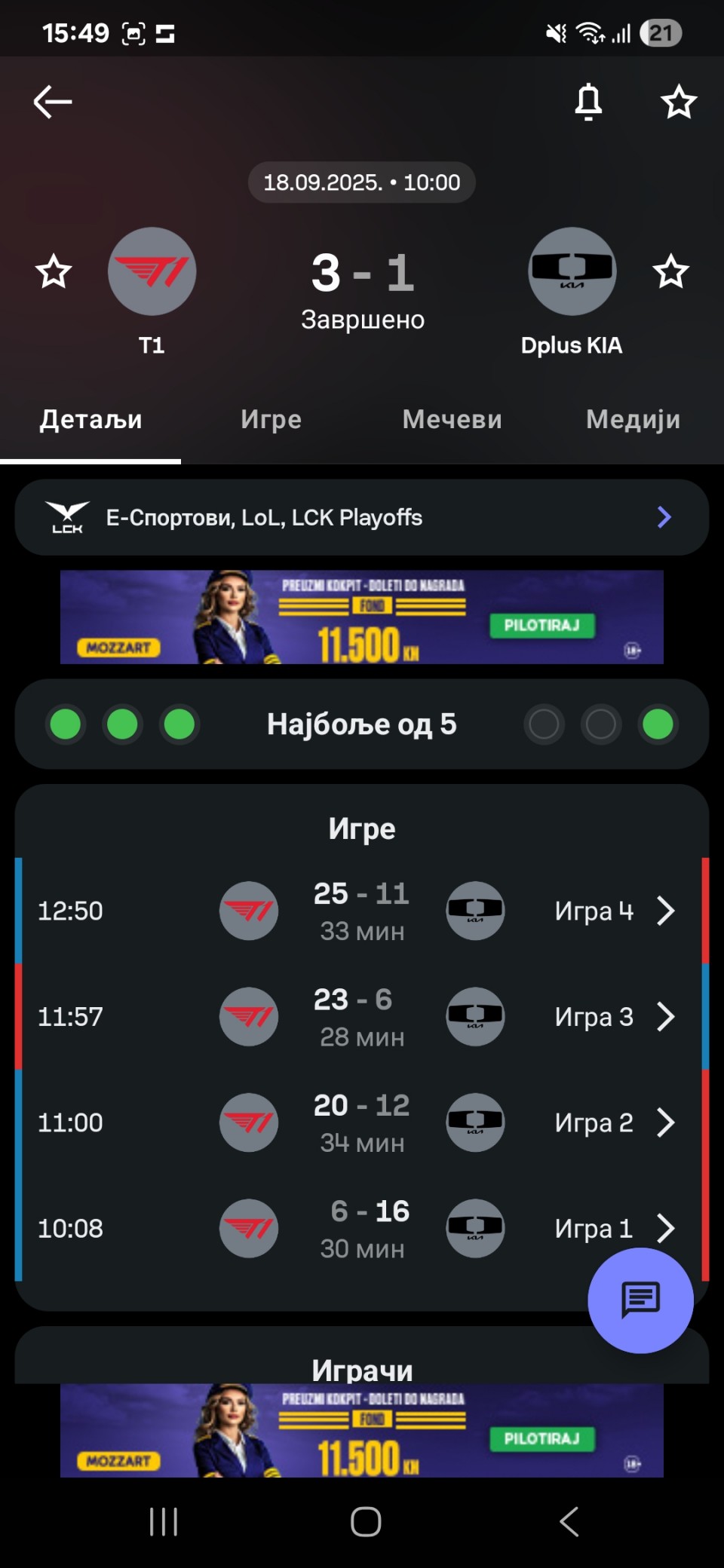Open the Dplus KIA team logo

click(572, 271)
